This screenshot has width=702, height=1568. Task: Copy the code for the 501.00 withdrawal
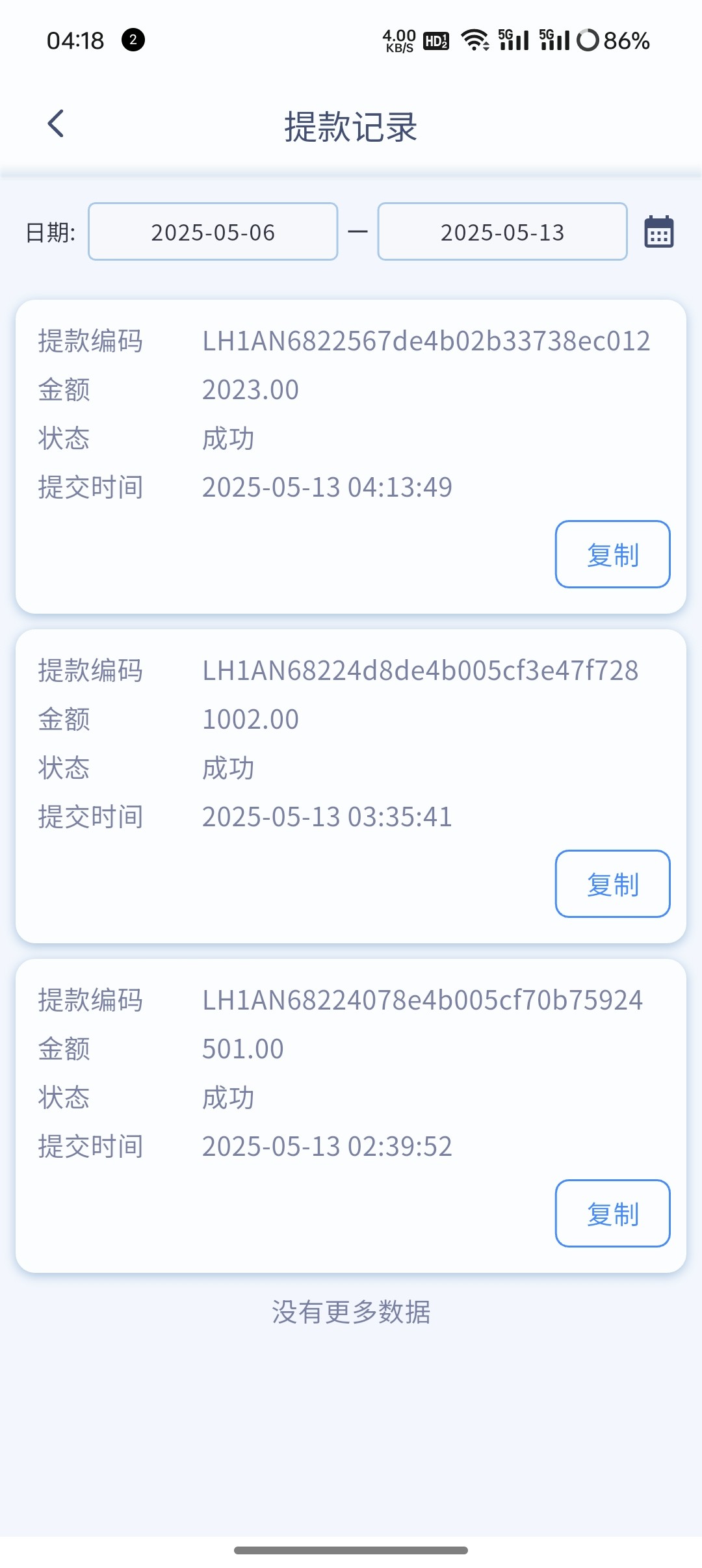[612, 1214]
